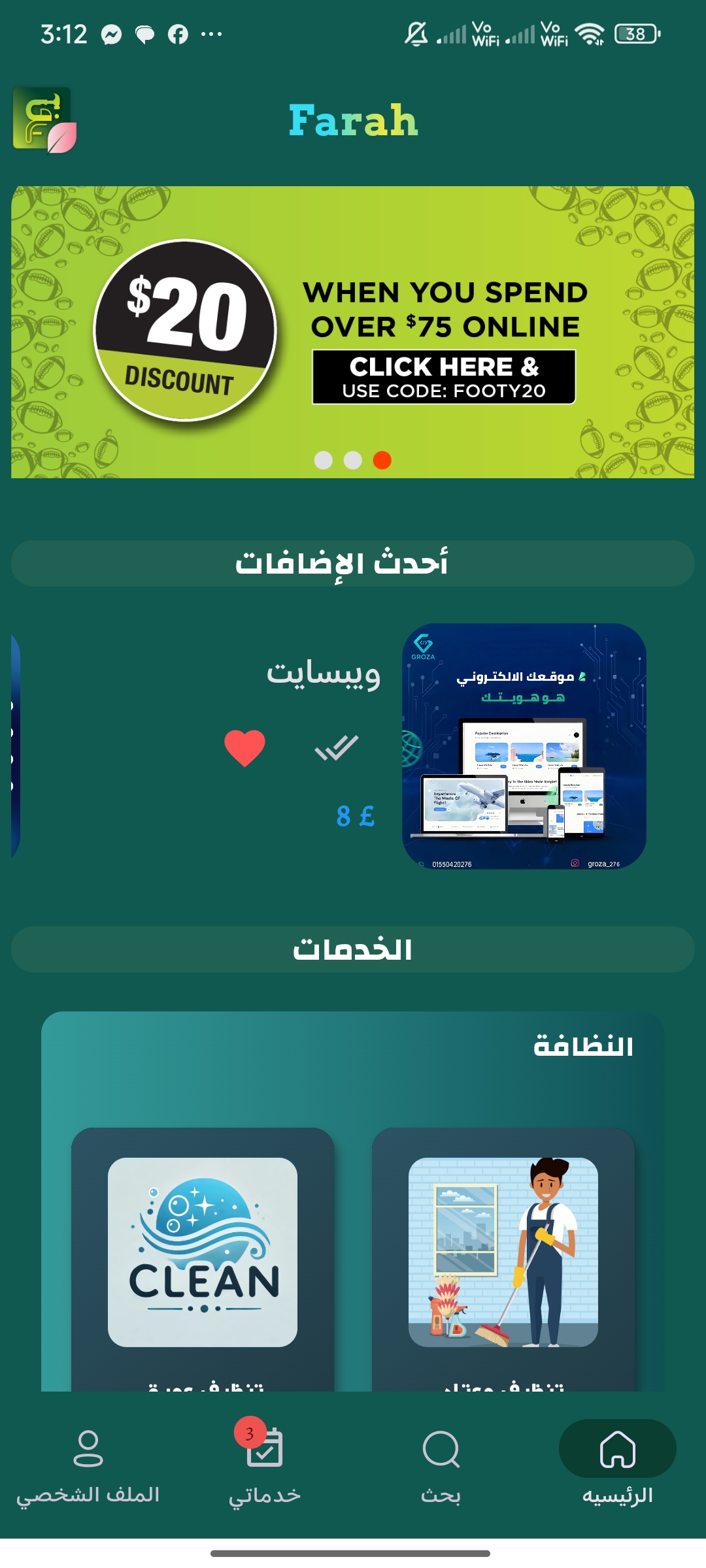Tap the CLEAN service logo thumbnail
This screenshot has height=1568, width=706.
(201, 1251)
